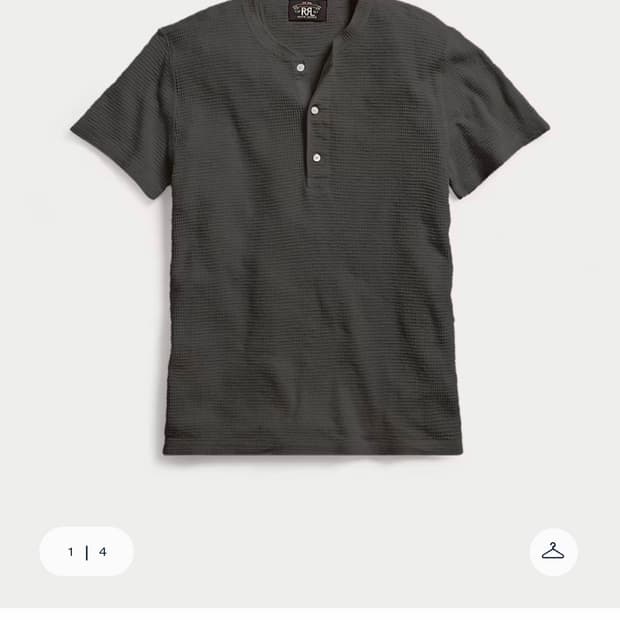Image resolution: width=620 pixels, height=620 pixels.
Task: Tap the 1 | 4 image page indicator
Action: (x=87, y=551)
